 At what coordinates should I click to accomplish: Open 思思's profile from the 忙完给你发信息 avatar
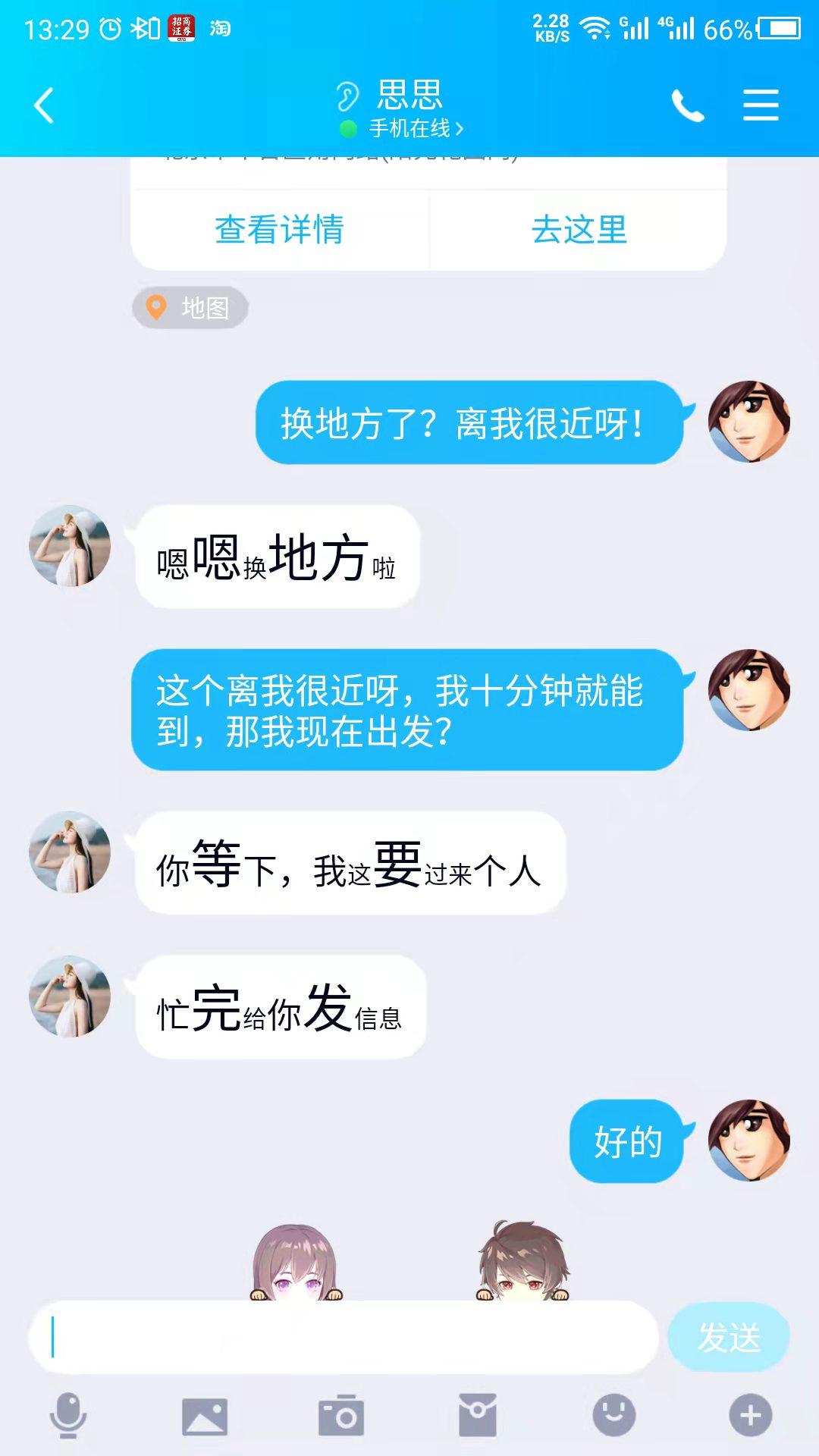pyautogui.click(x=70, y=996)
